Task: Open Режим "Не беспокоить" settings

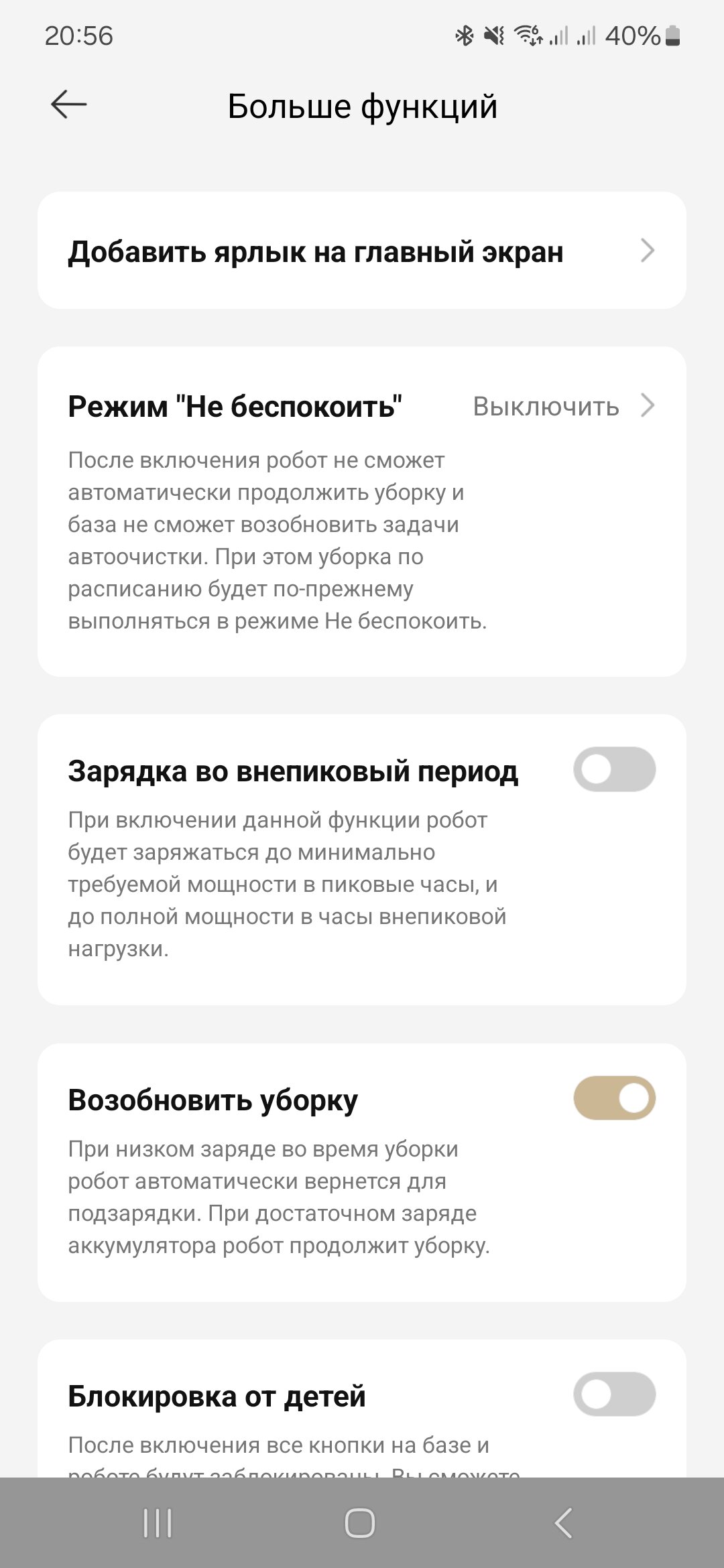Action: click(361, 407)
